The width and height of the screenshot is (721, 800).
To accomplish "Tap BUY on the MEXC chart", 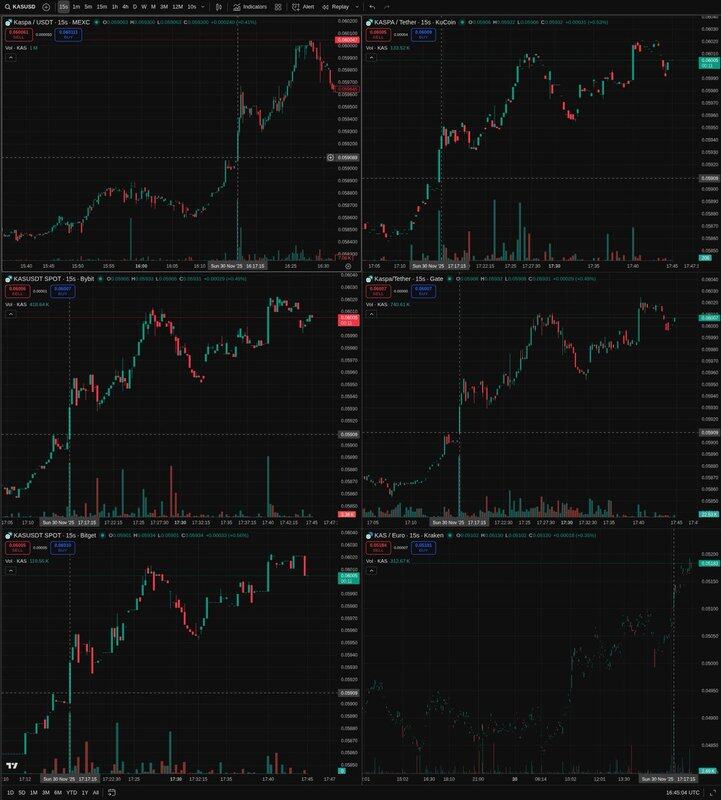I will point(69,33).
